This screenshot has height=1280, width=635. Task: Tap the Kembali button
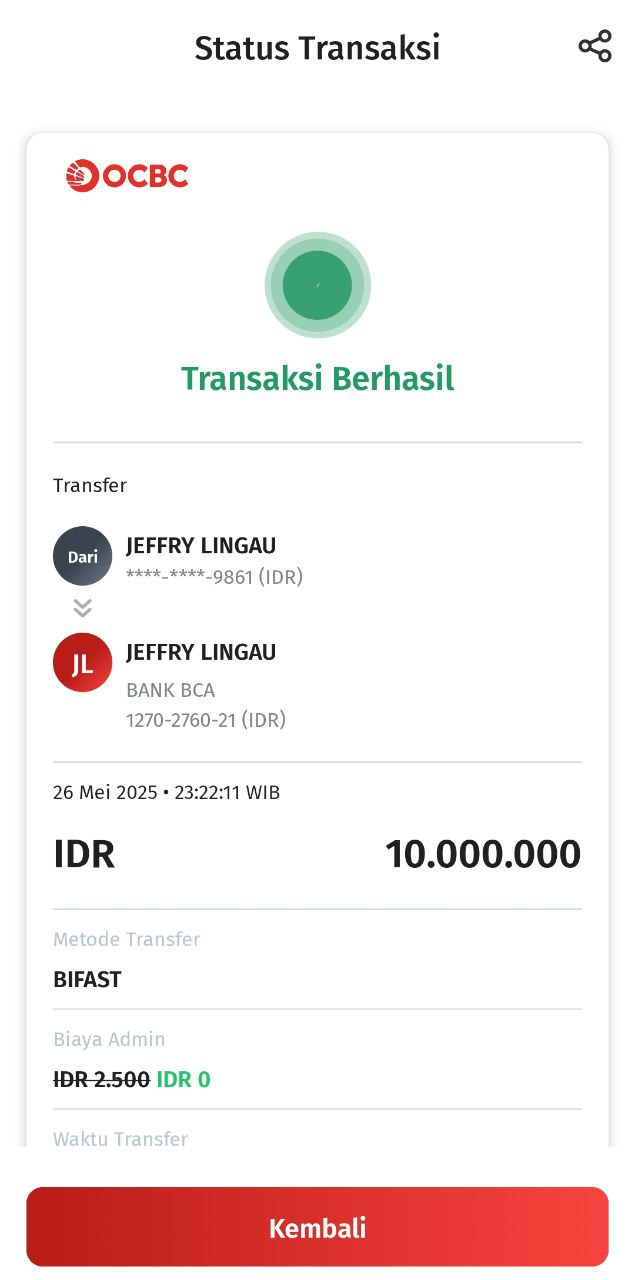click(x=317, y=1227)
